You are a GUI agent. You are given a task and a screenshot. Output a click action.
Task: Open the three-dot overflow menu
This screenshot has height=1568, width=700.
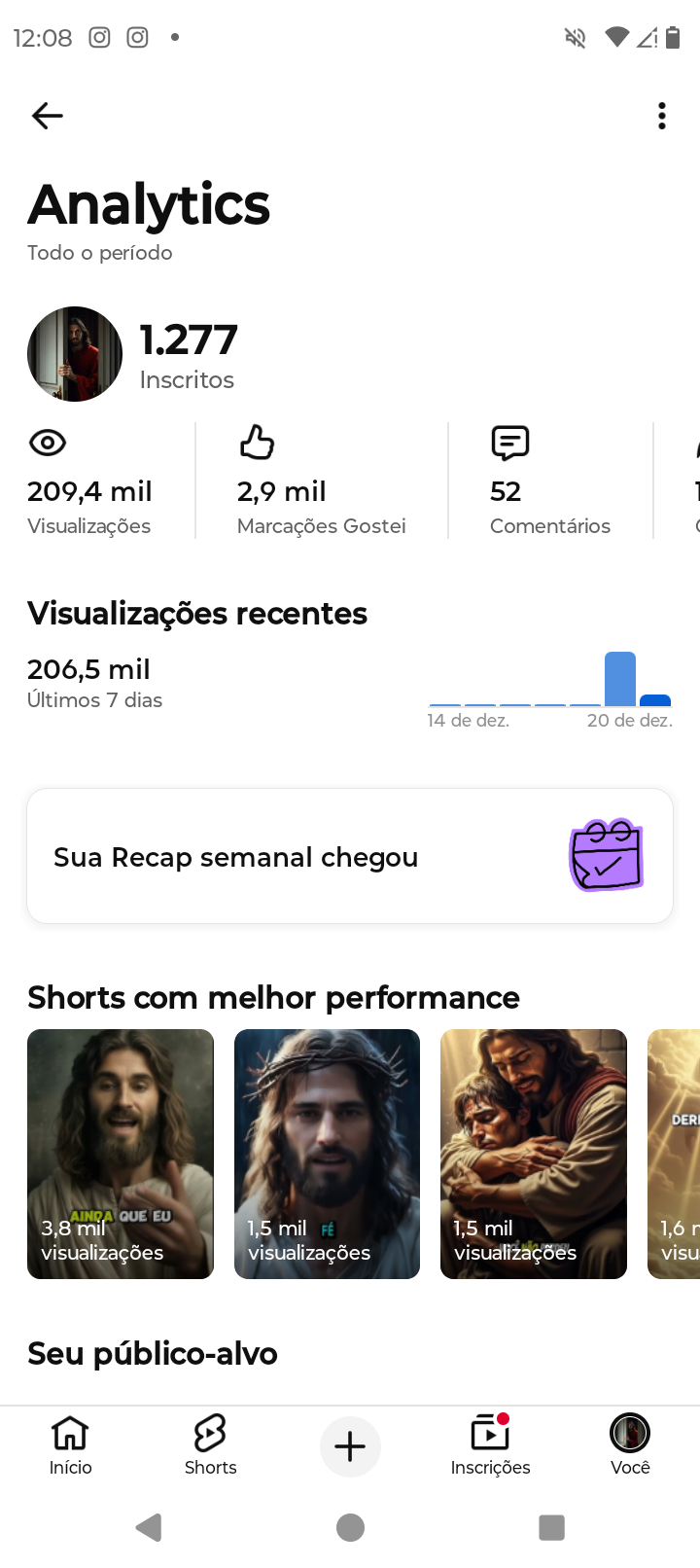point(662,116)
